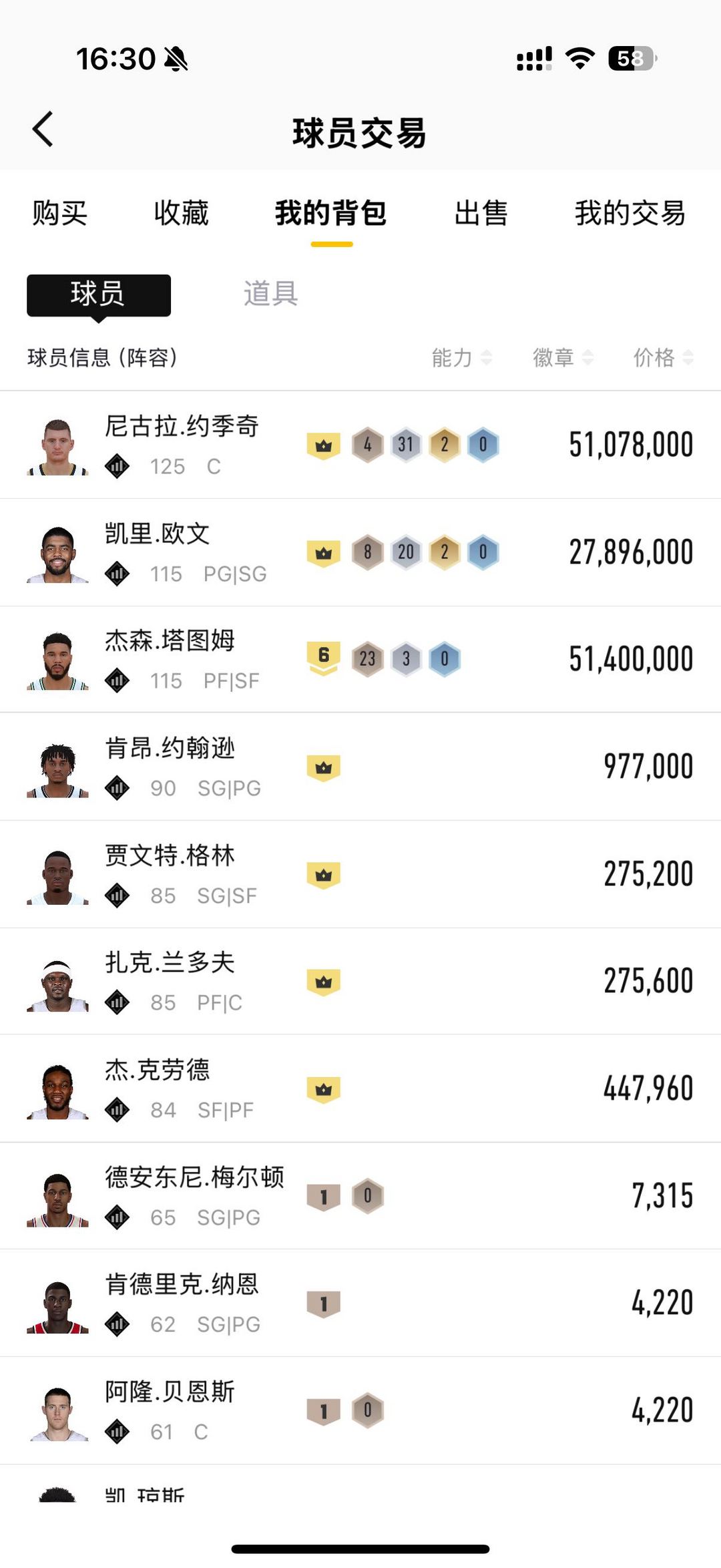Open the 出售 tab

[481, 214]
